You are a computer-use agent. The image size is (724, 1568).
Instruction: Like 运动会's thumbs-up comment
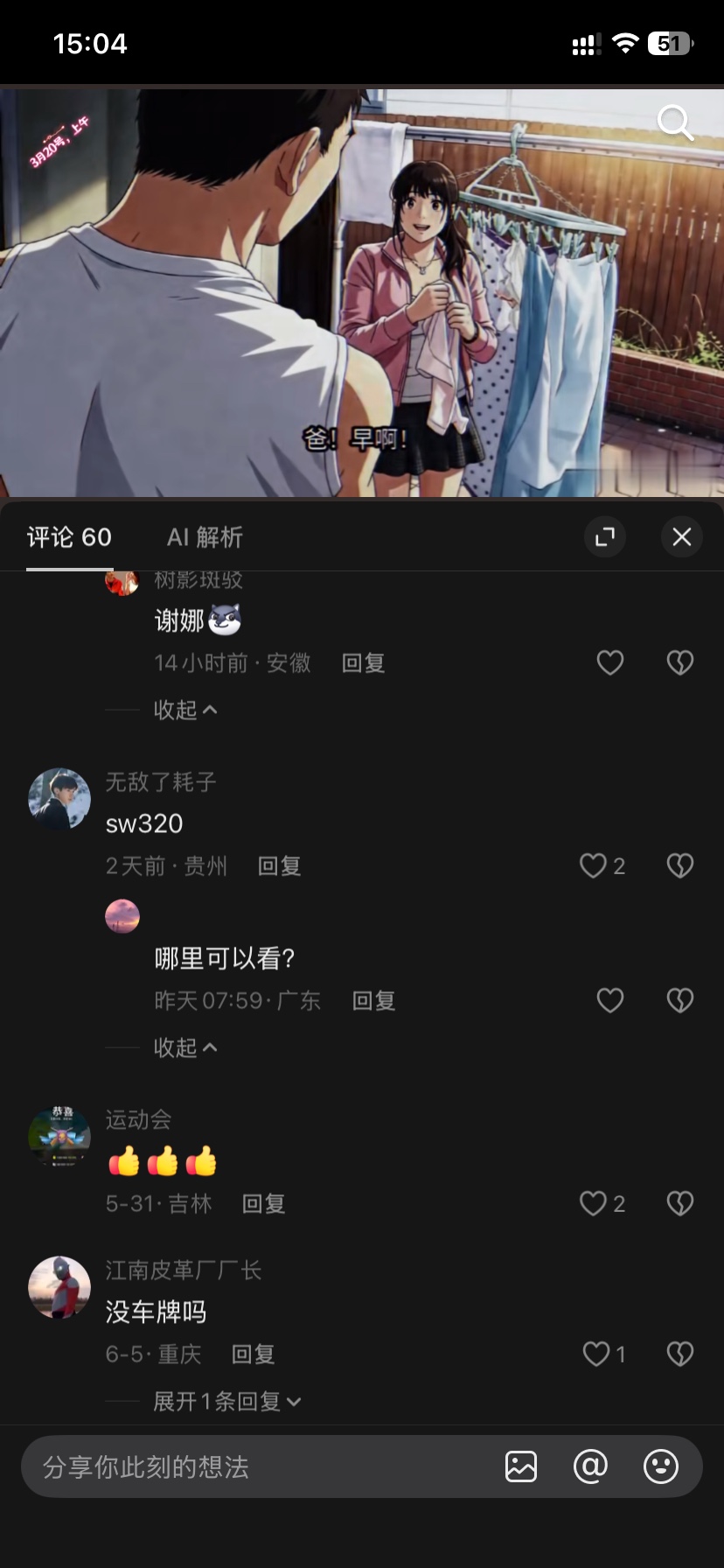click(602, 1203)
